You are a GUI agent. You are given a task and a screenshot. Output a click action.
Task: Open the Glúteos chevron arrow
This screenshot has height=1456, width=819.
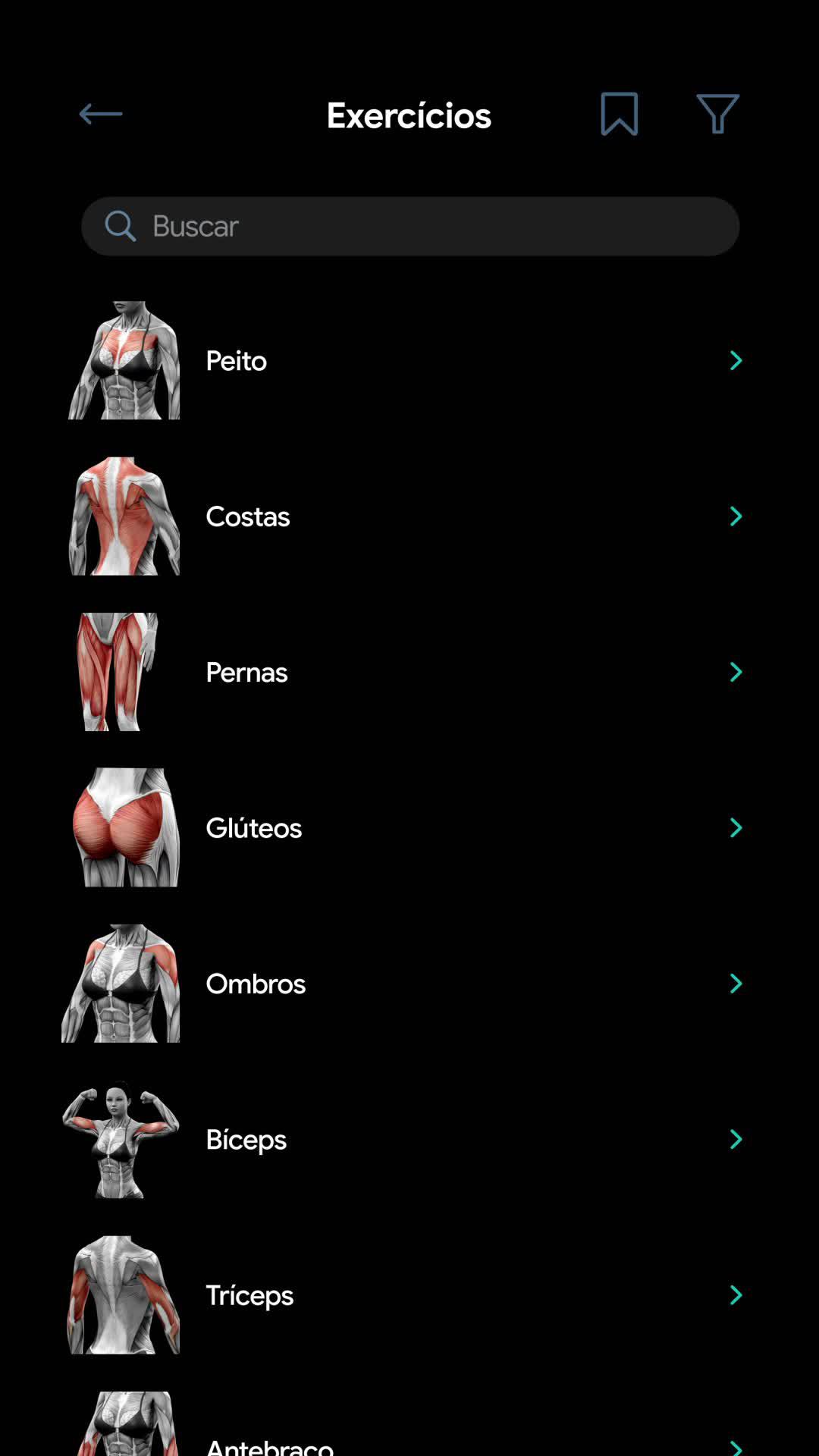tap(736, 827)
